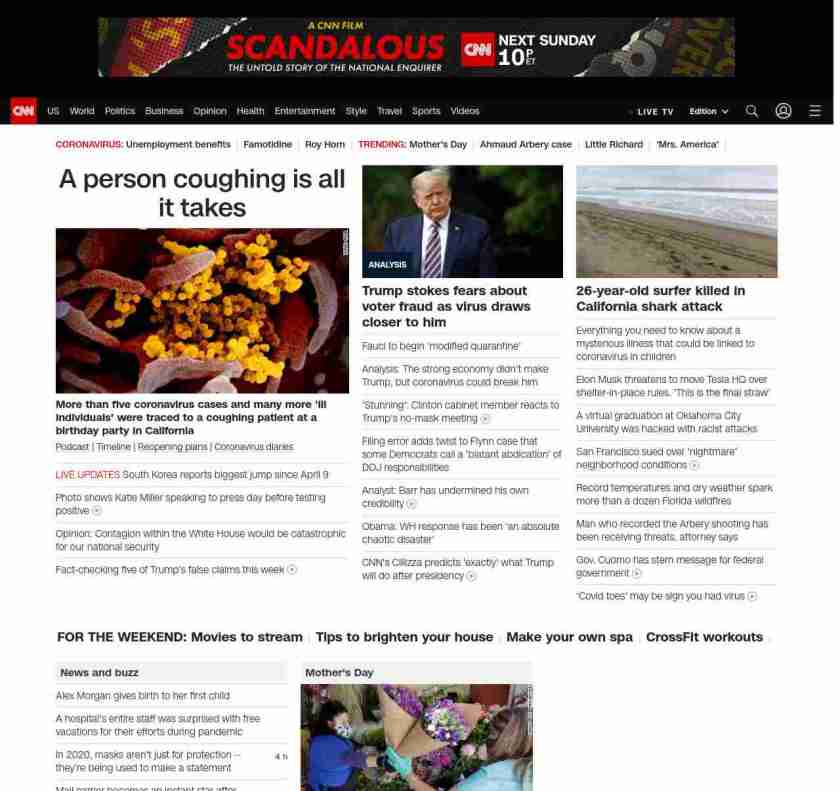Open Live TV

pyautogui.click(x=654, y=112)
